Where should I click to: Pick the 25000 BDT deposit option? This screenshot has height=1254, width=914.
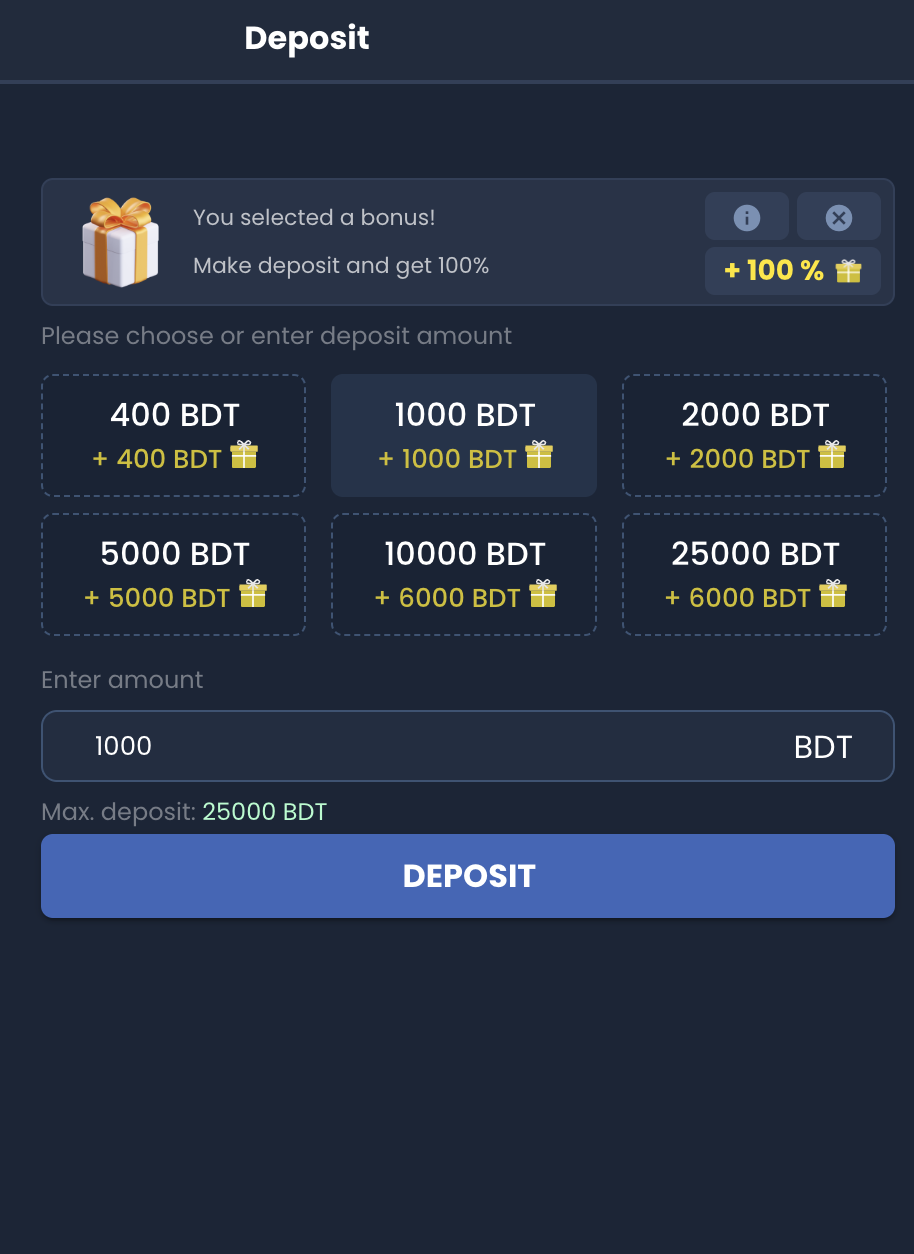(754, 574)
